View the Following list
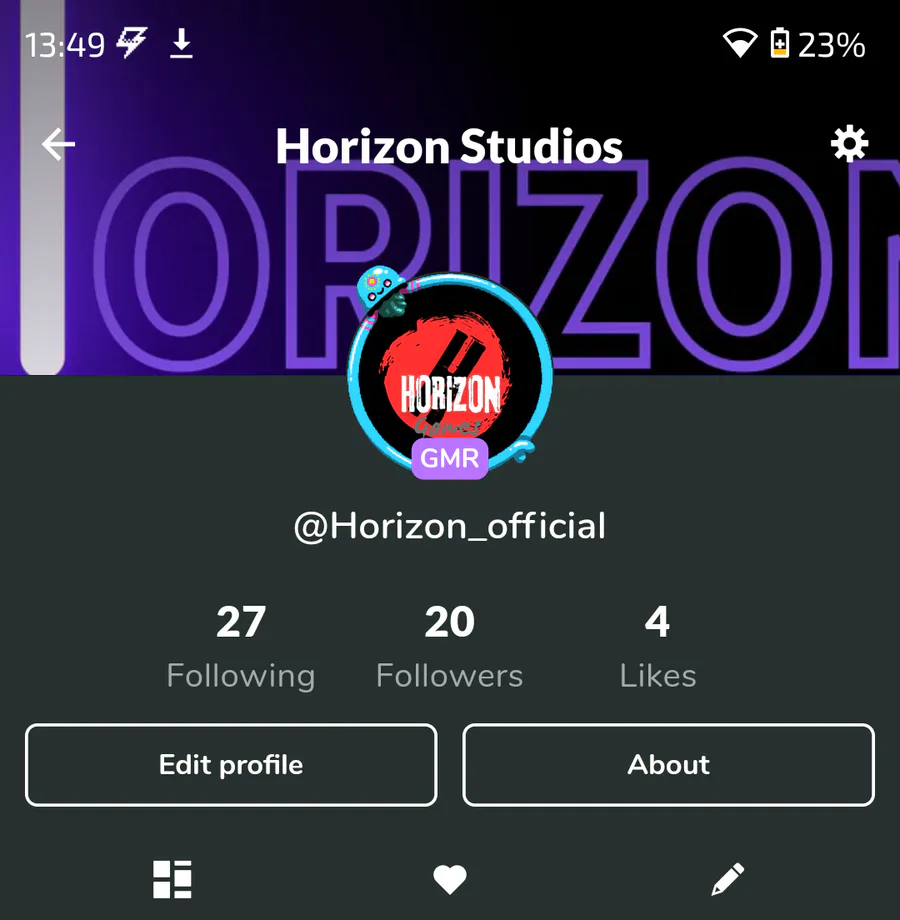900x920 pixels. click(x=240, y=647)
